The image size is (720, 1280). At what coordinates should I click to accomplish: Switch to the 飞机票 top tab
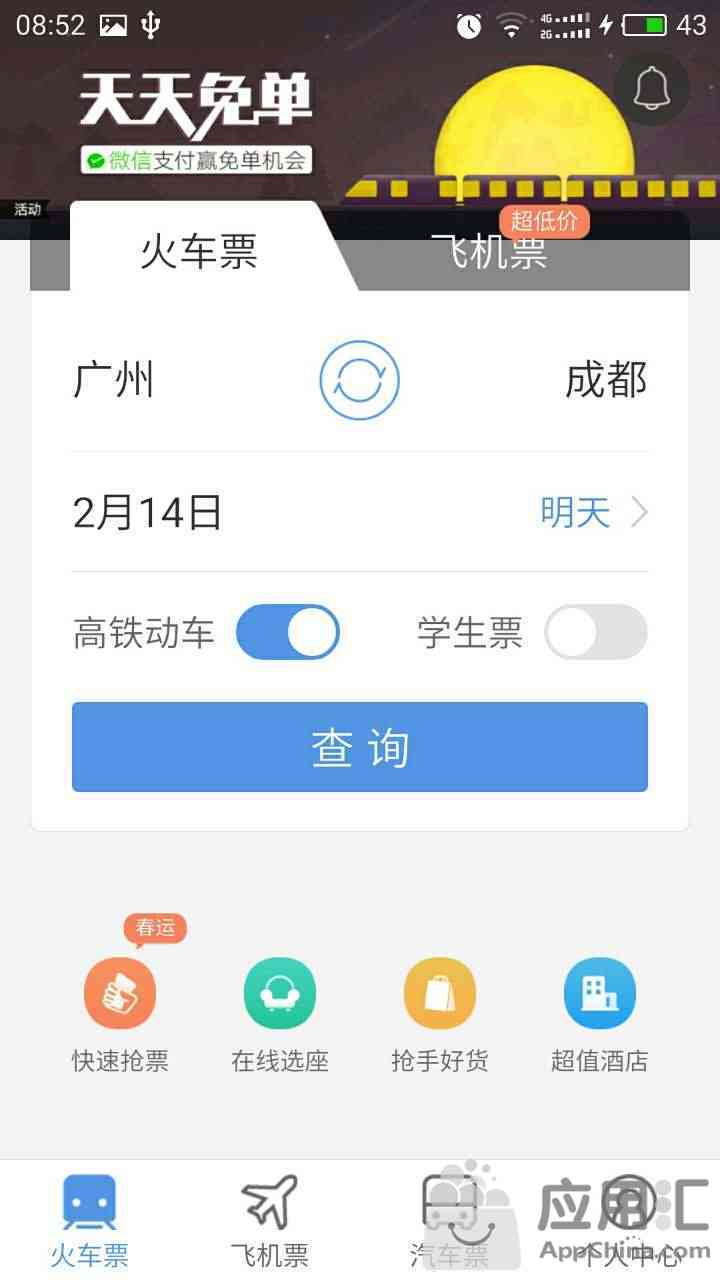[490, 251]
